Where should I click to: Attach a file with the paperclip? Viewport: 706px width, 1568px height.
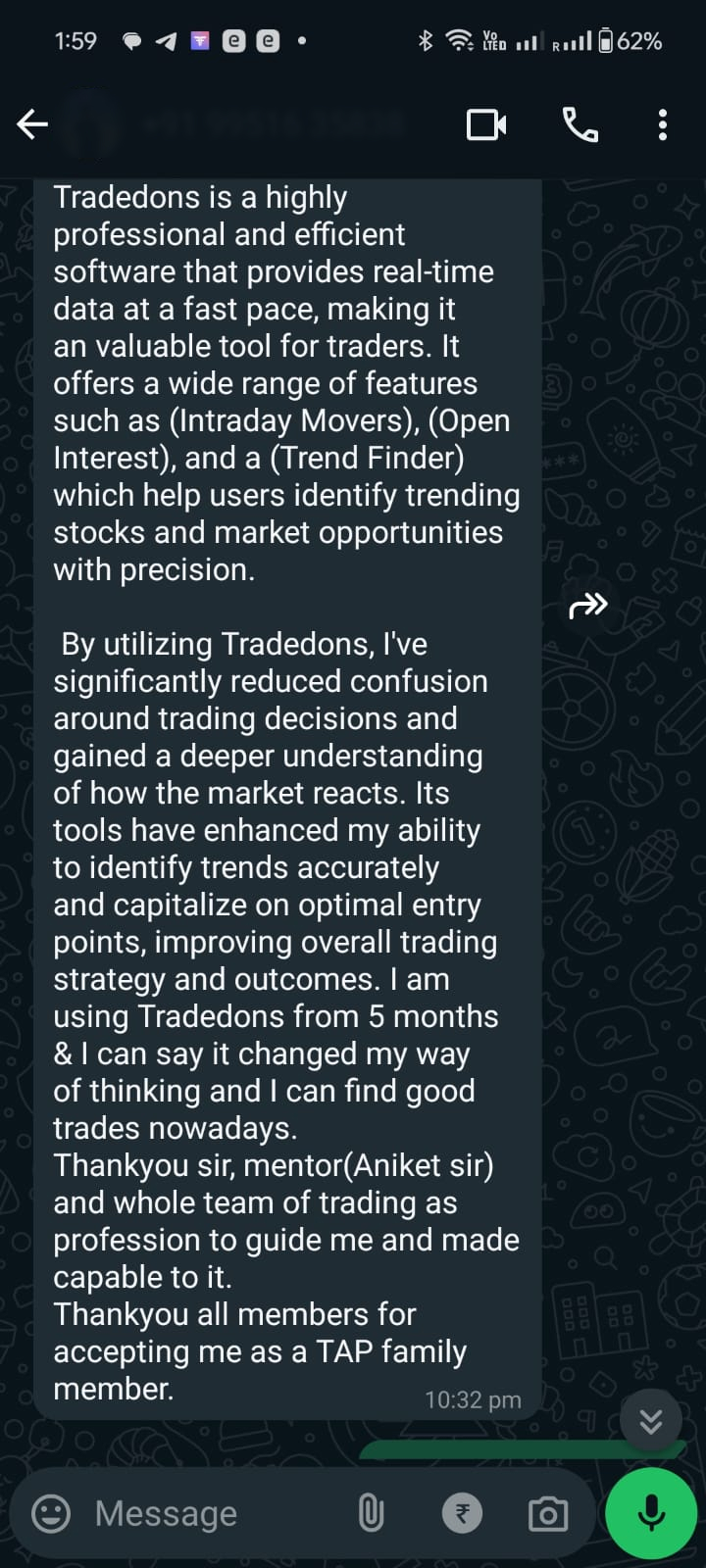pyautogui.click(x=371, y=1513)
